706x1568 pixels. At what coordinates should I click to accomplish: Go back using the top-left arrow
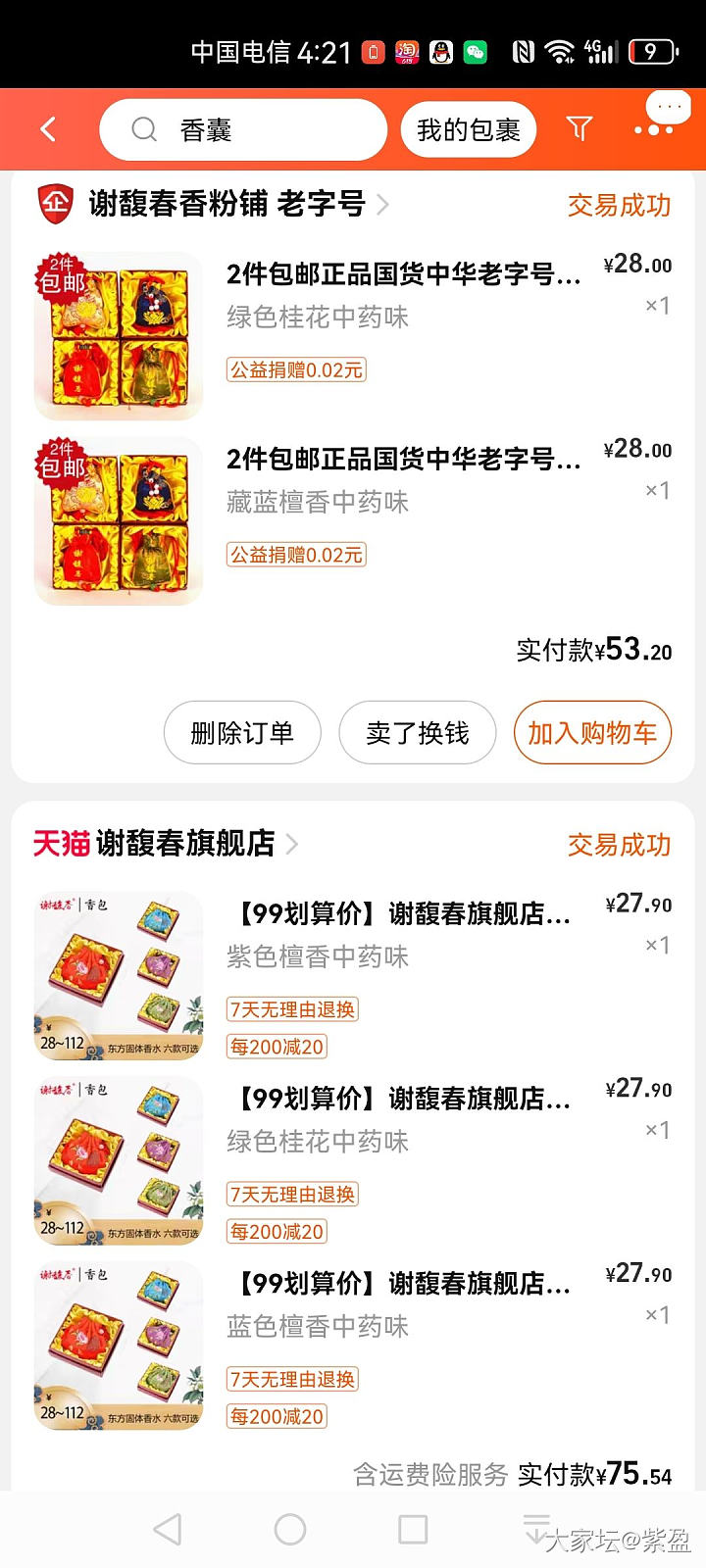[x=48, y=129]
